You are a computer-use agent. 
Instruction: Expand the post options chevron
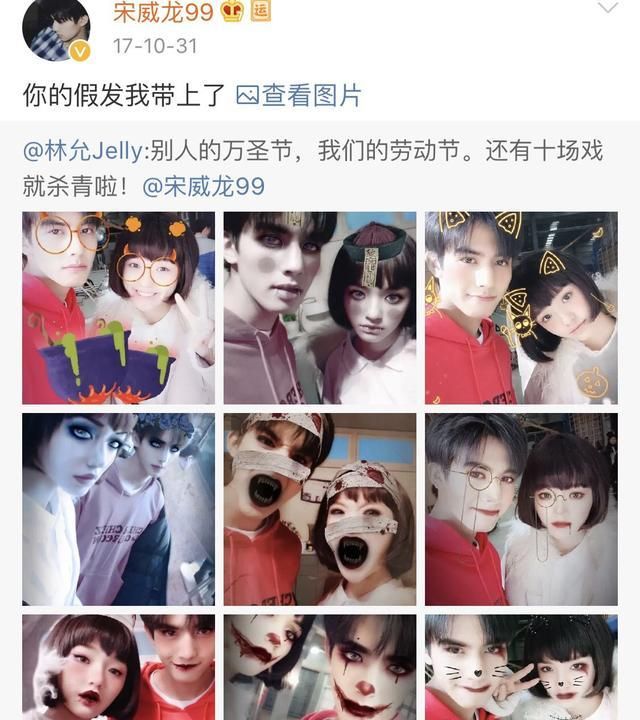click(x=607, y=9)
